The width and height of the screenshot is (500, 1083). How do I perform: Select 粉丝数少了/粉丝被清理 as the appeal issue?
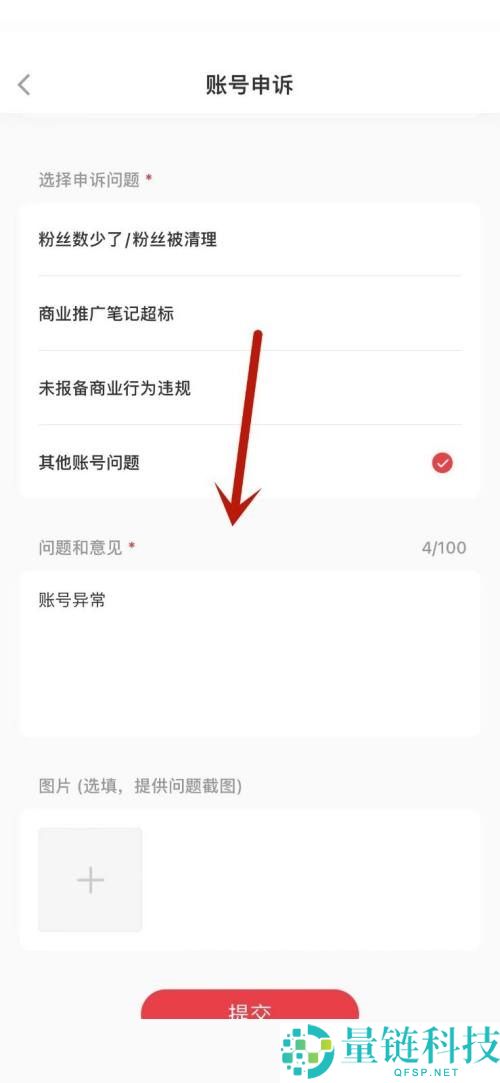(x=249, y=239)
